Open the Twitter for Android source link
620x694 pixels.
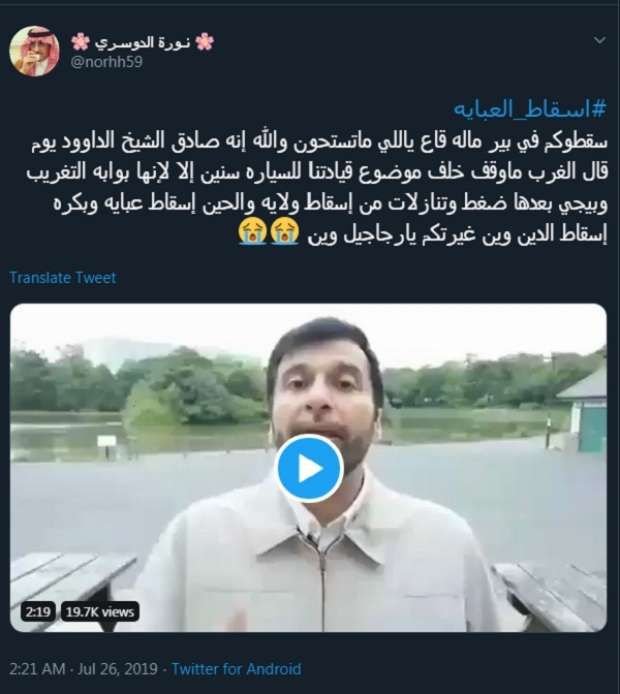pos(236,669)
